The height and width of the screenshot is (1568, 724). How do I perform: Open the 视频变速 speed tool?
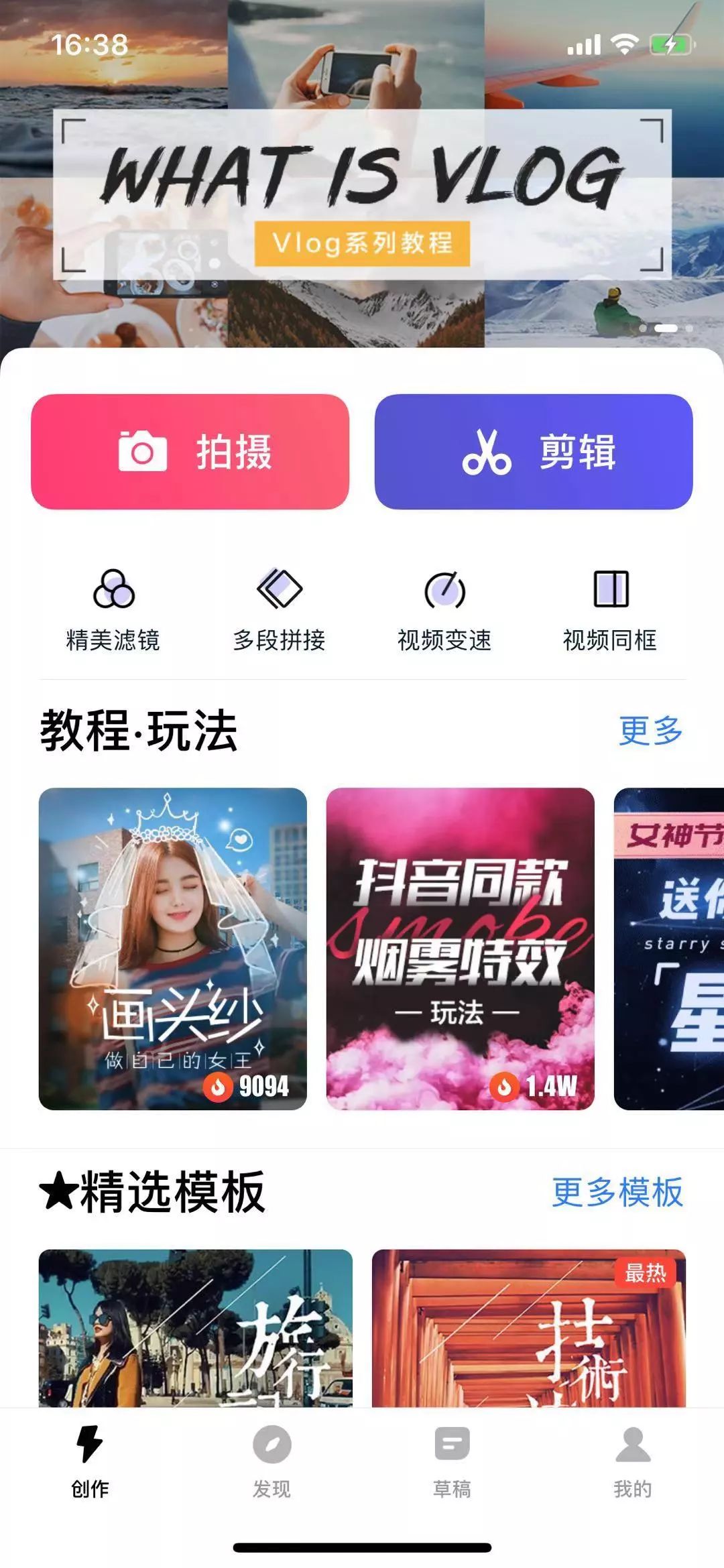(446, 607)
